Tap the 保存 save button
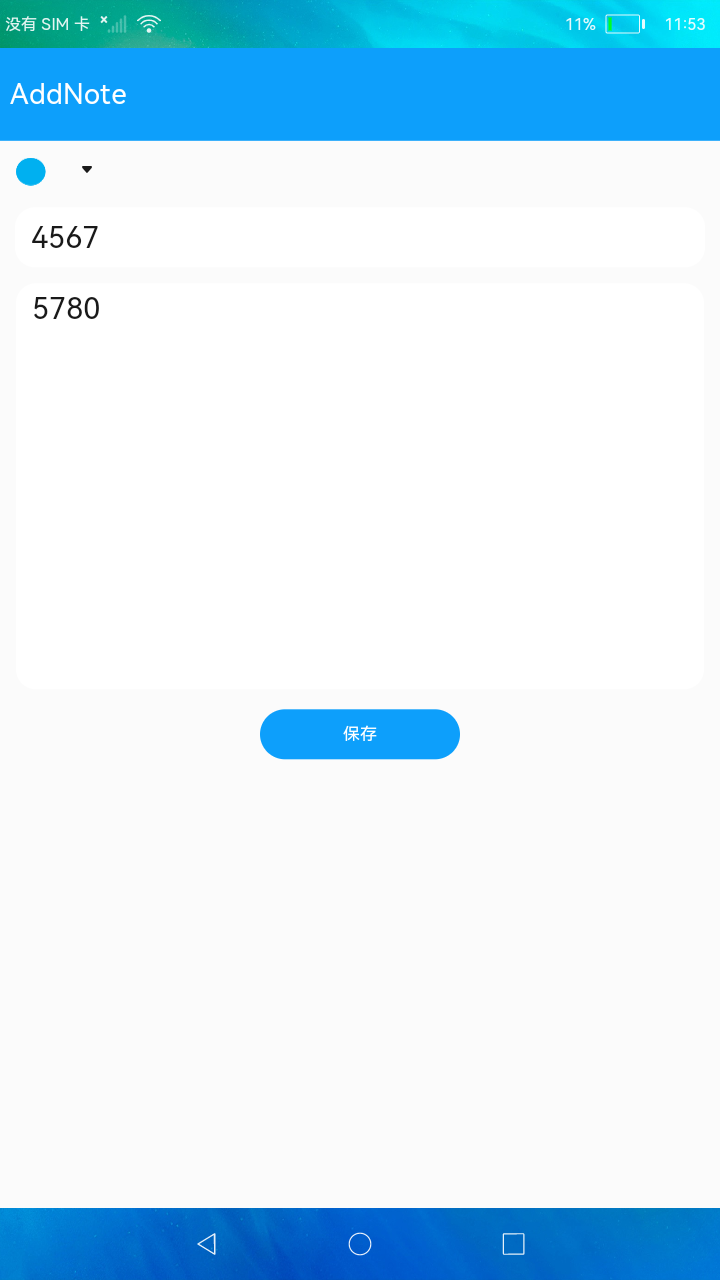This screenshot has height=1280, width=720. 360,734
